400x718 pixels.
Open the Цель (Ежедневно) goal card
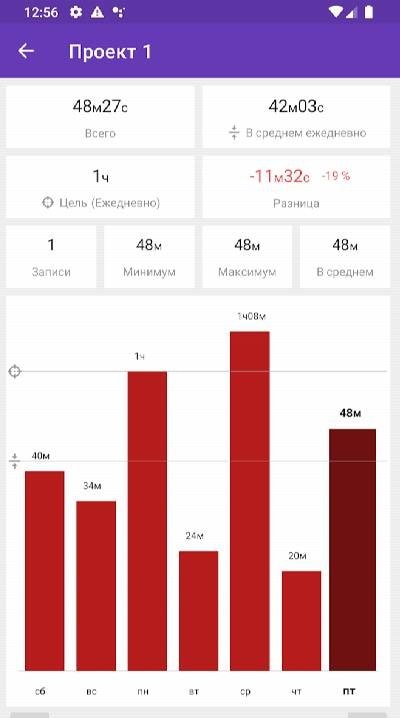[100, 187]
